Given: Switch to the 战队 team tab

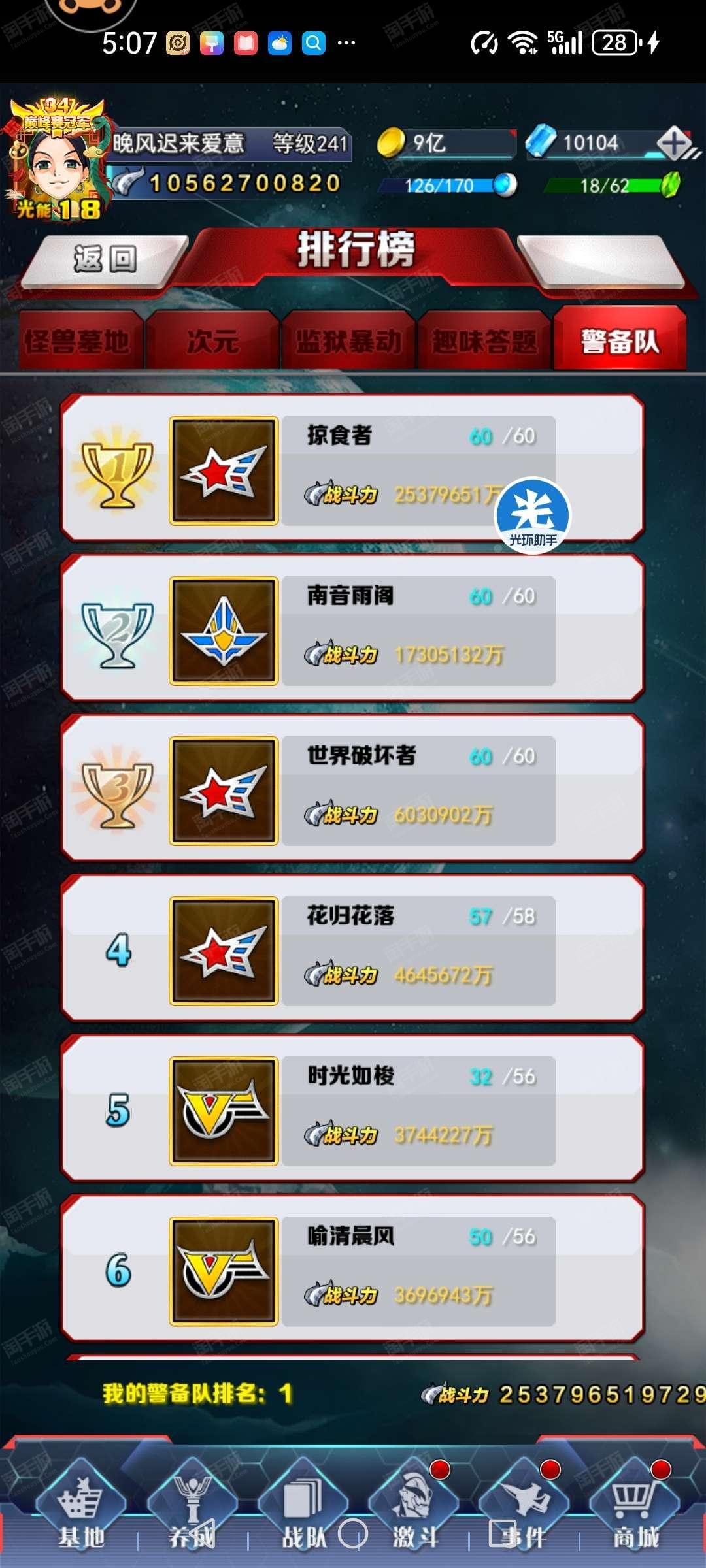Looking at the screenshot, I should pyautogui.click(x=303, y=1509).
